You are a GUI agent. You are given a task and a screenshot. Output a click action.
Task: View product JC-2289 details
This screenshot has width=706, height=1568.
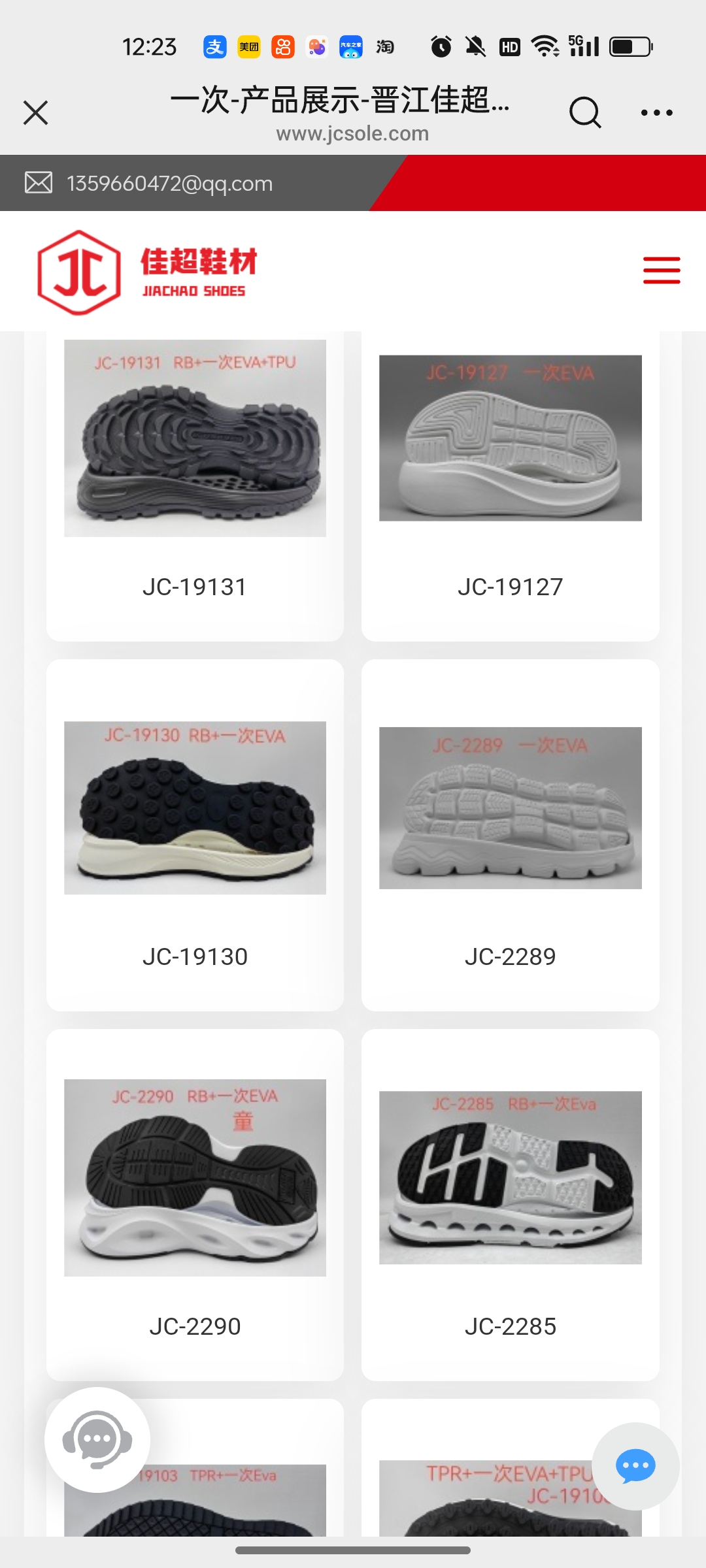(x=510, y=836)
